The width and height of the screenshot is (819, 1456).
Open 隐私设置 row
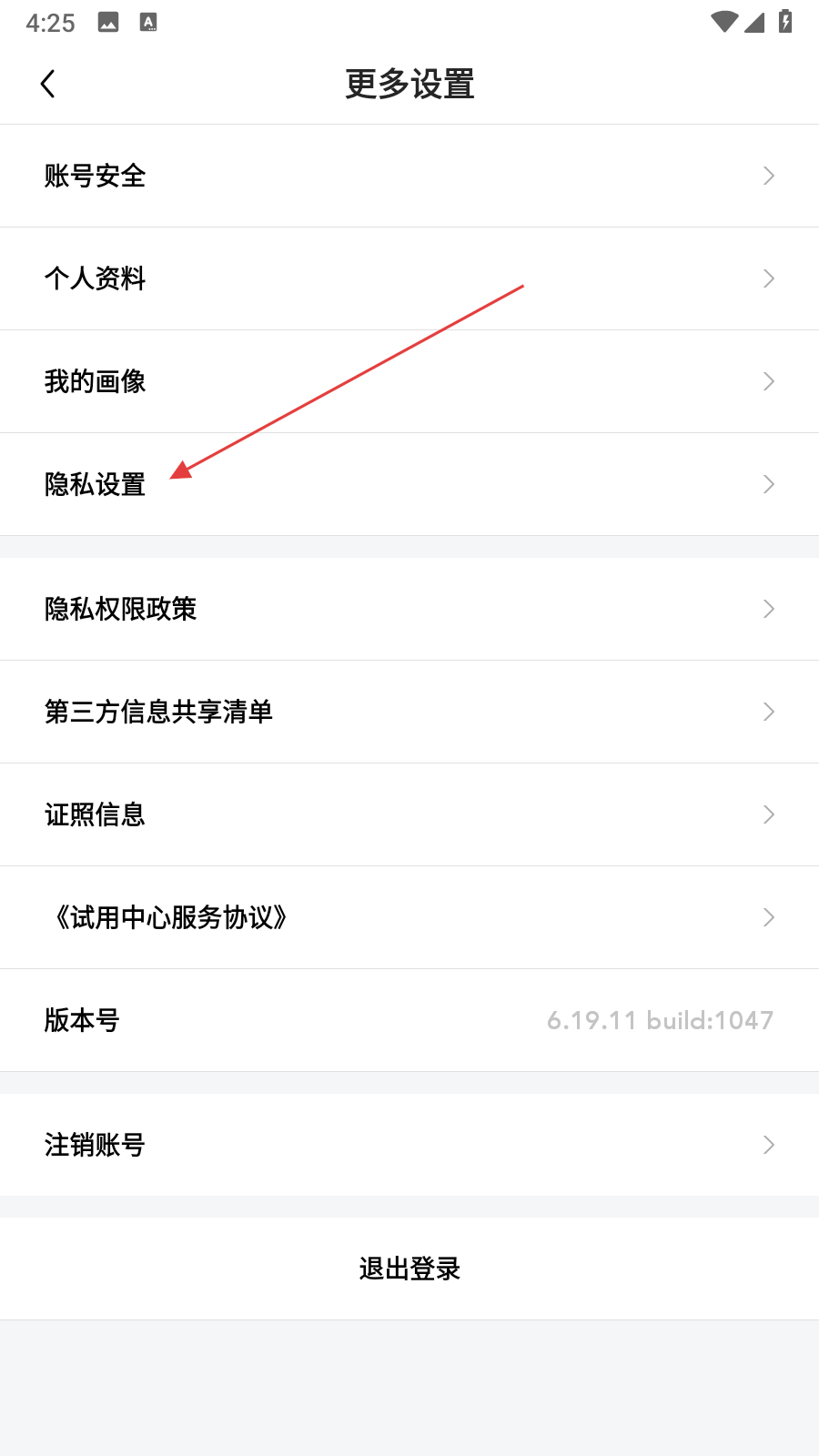[409, 484]
